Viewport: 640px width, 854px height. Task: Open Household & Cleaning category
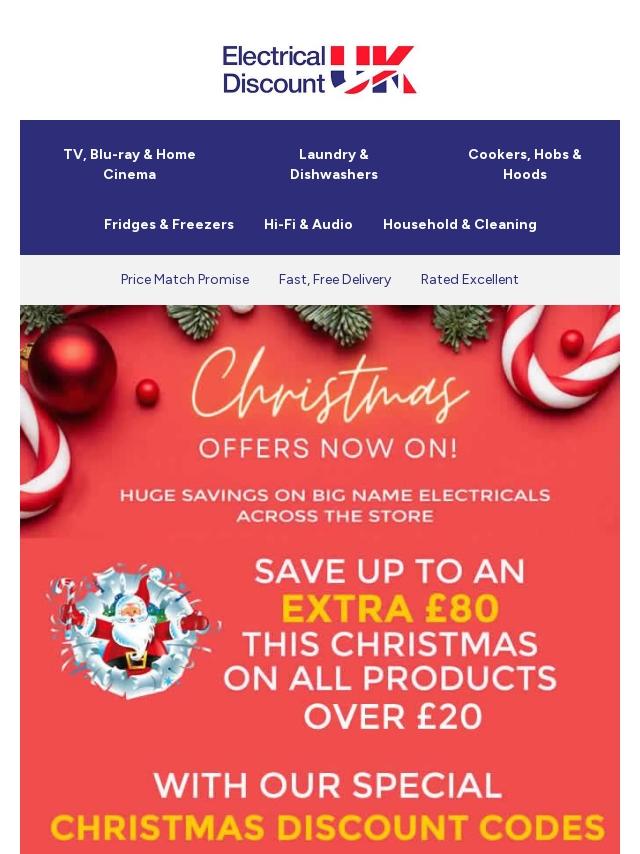460,224
